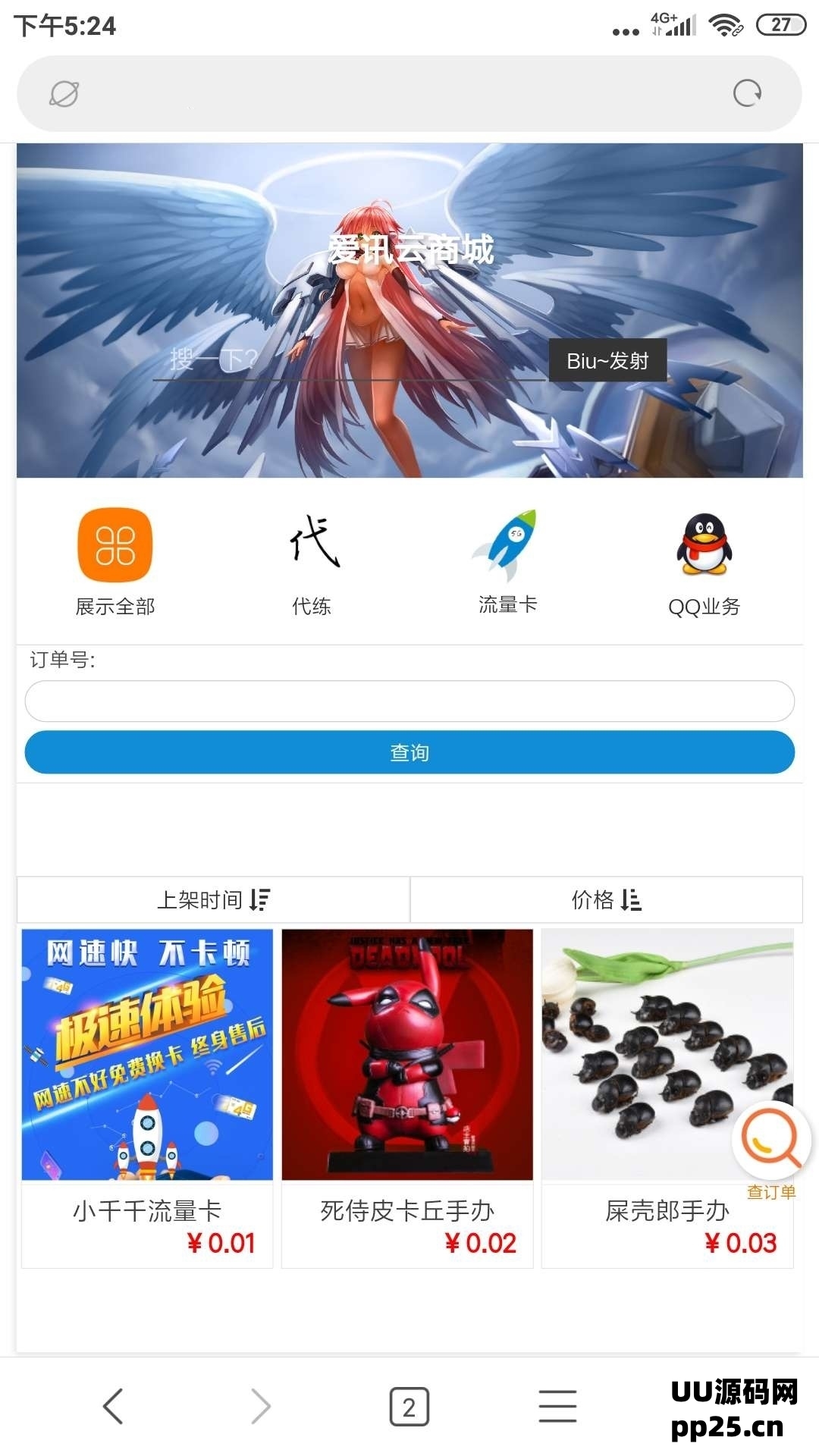Open the tab switcher showing 2
Viewport: 819px width, 1456px height.
(409, 1404)
